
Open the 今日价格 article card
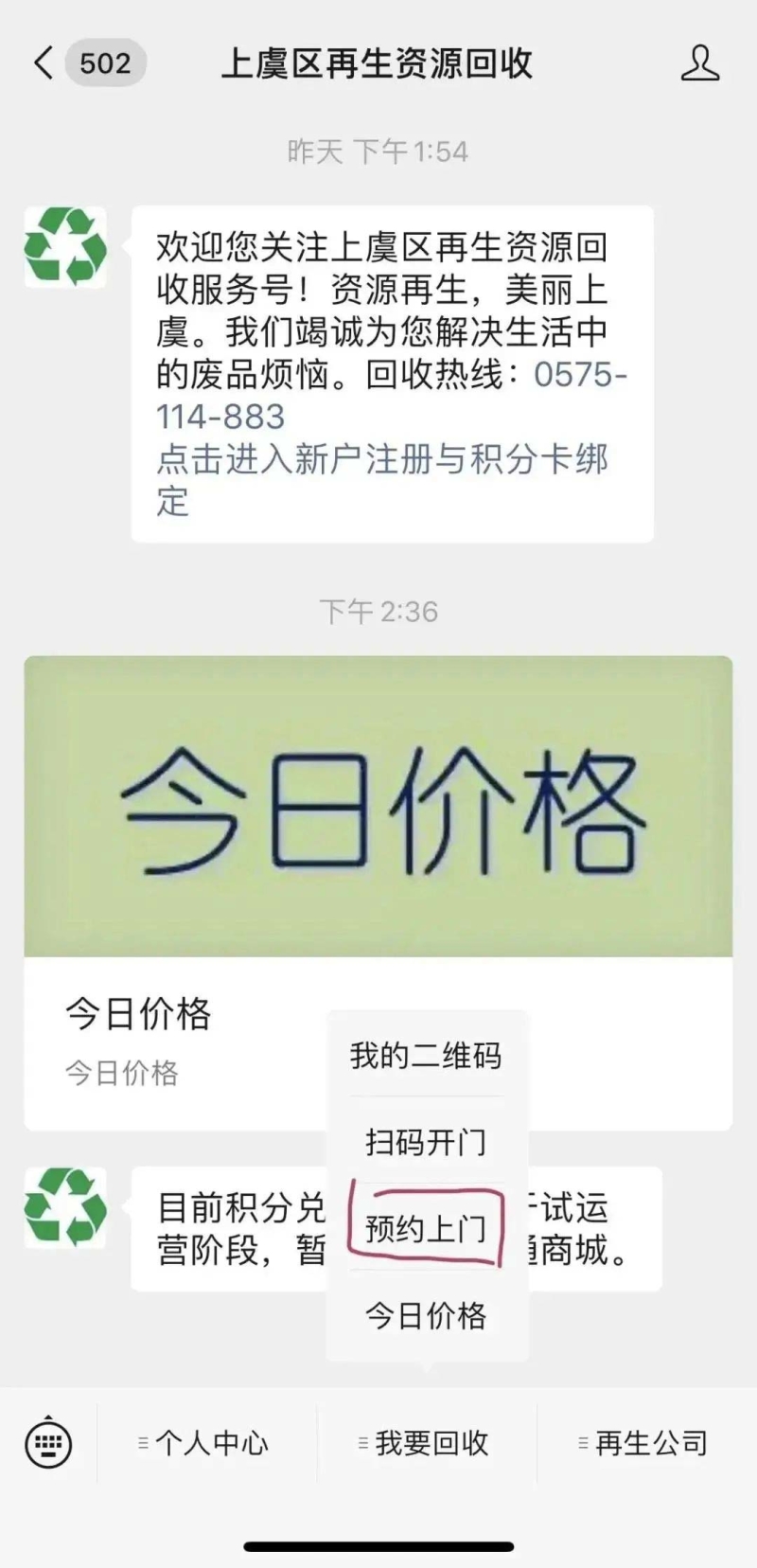pyautogui.click(x=378, y=893)
